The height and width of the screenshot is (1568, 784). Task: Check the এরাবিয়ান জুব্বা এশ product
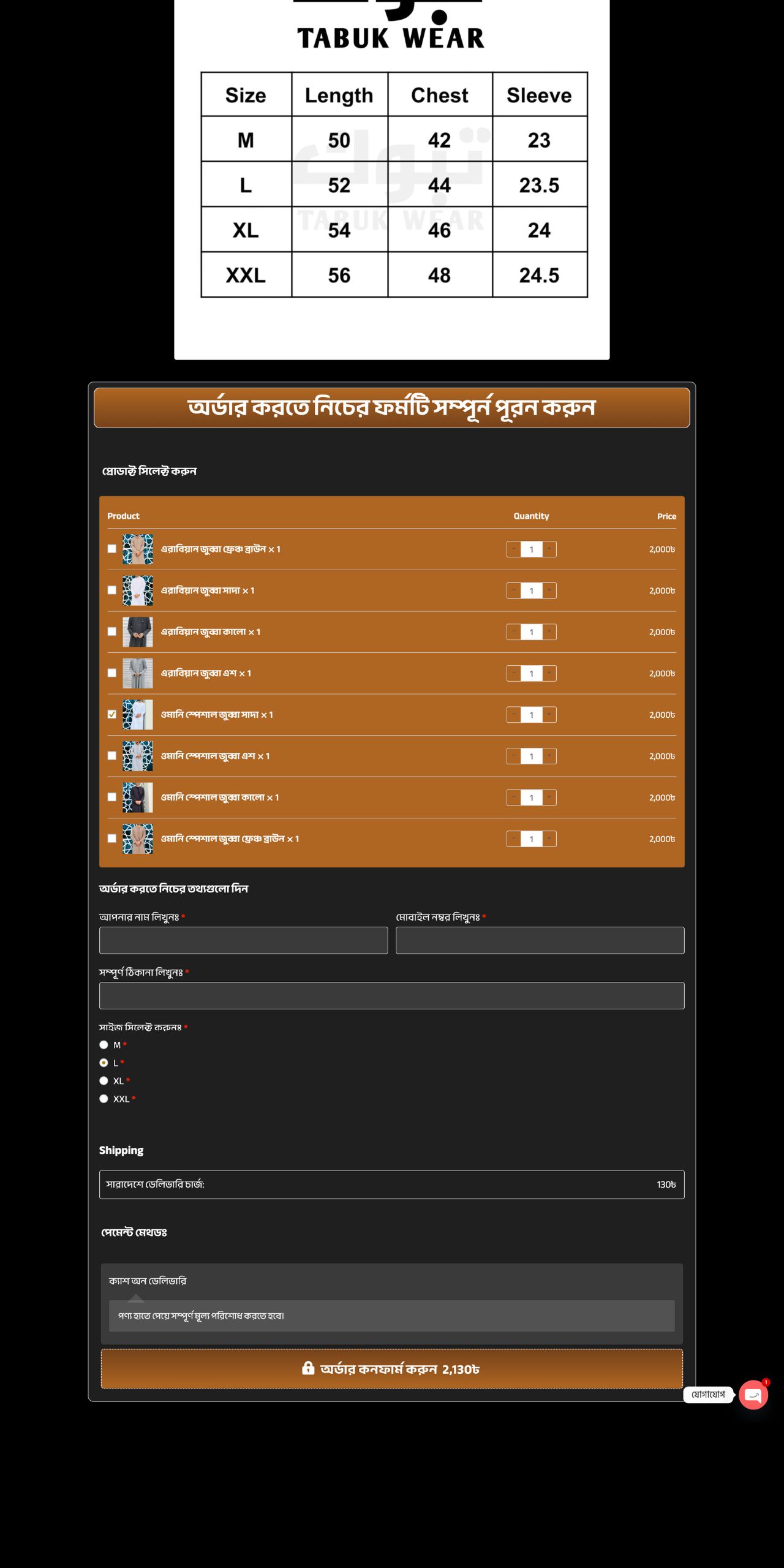pos(111,673)
